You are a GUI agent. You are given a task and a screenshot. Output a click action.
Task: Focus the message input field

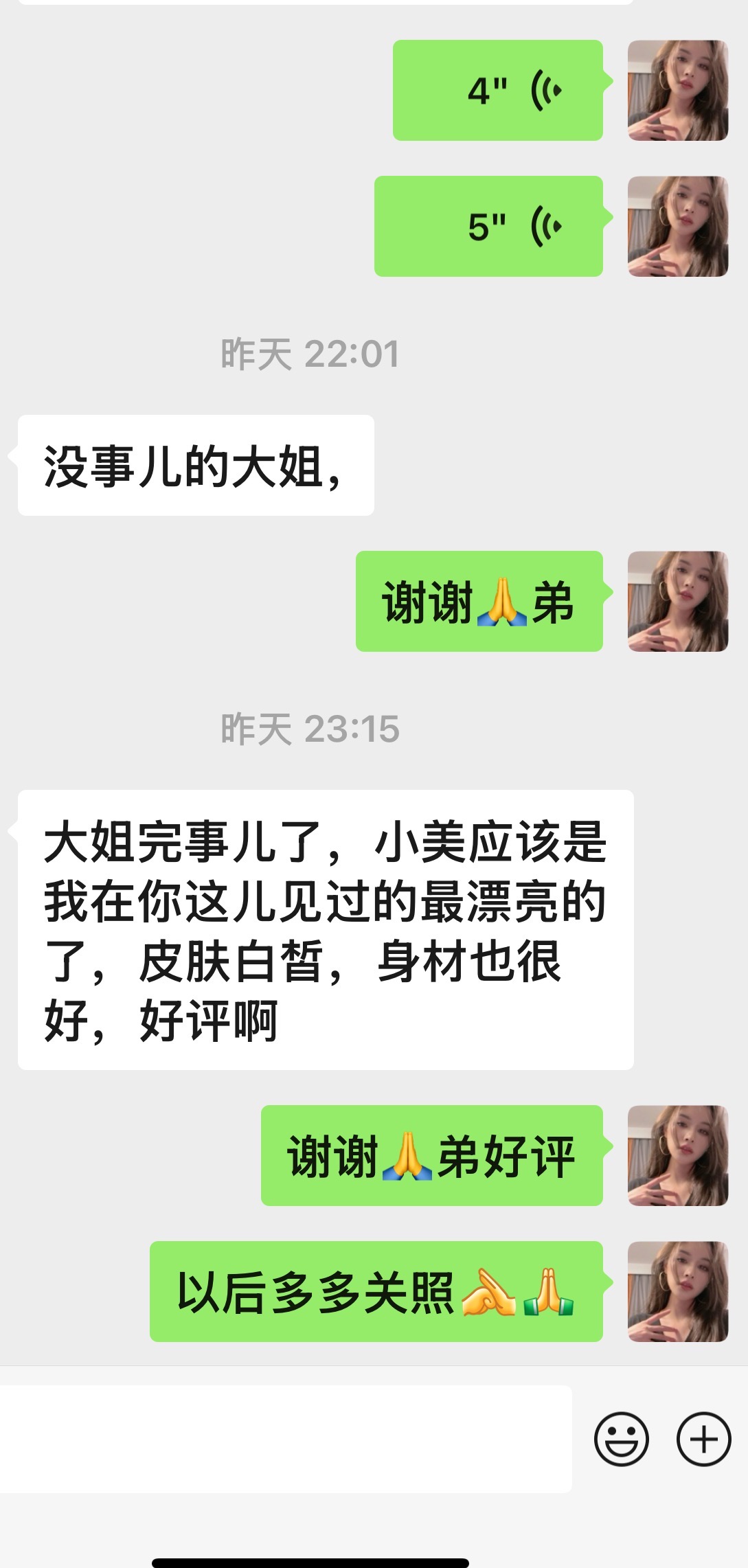click(285, 1439)
